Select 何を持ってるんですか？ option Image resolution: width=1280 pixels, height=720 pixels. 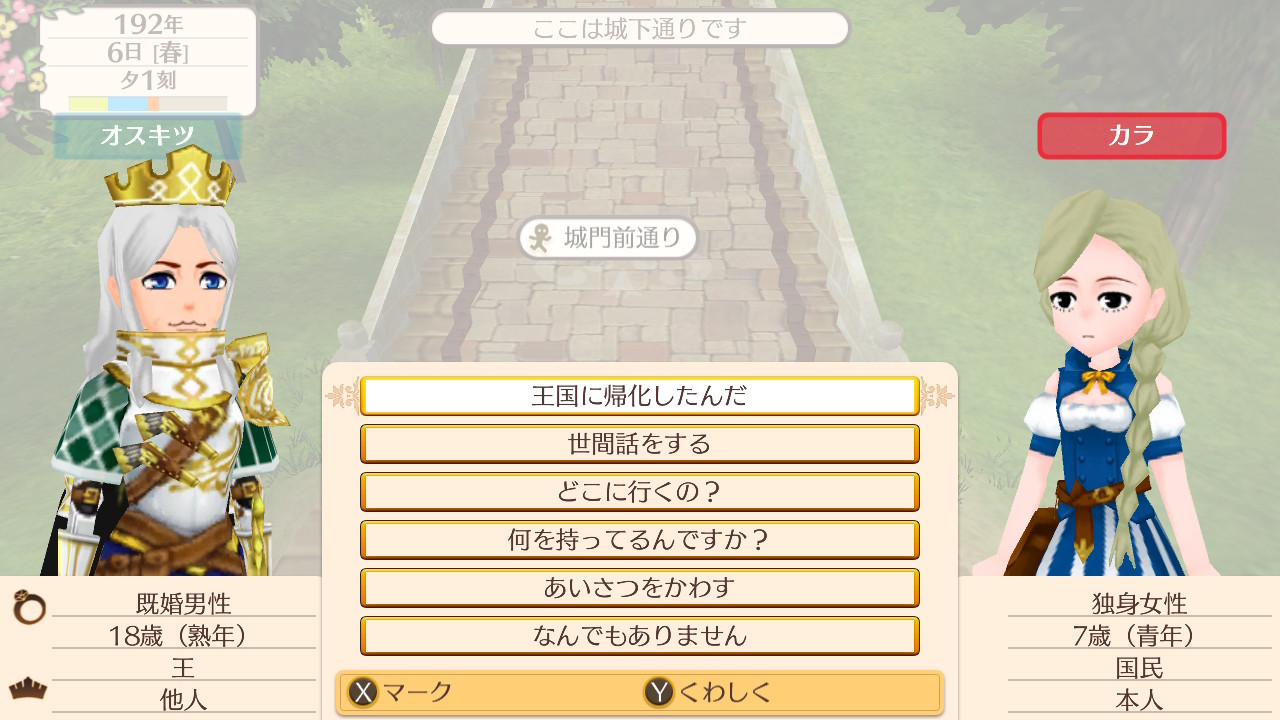coord(639,540)
